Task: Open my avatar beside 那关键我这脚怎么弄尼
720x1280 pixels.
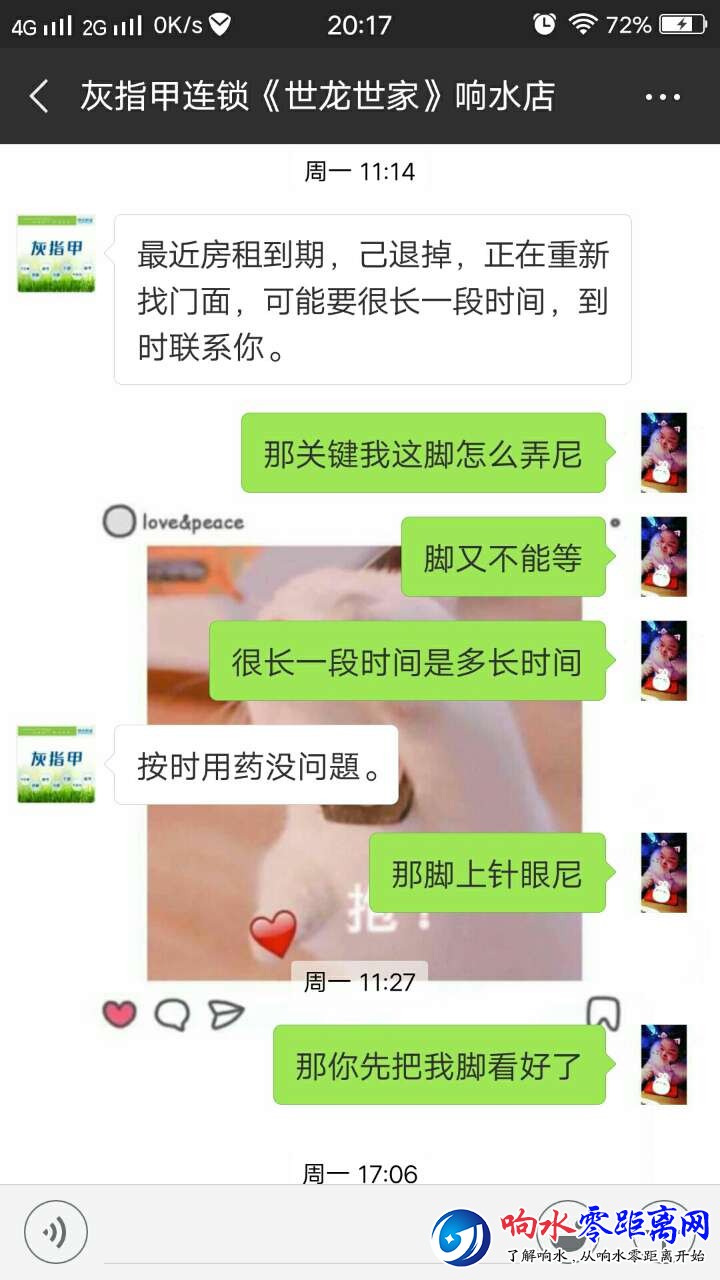Action: (x=664, y=452)
